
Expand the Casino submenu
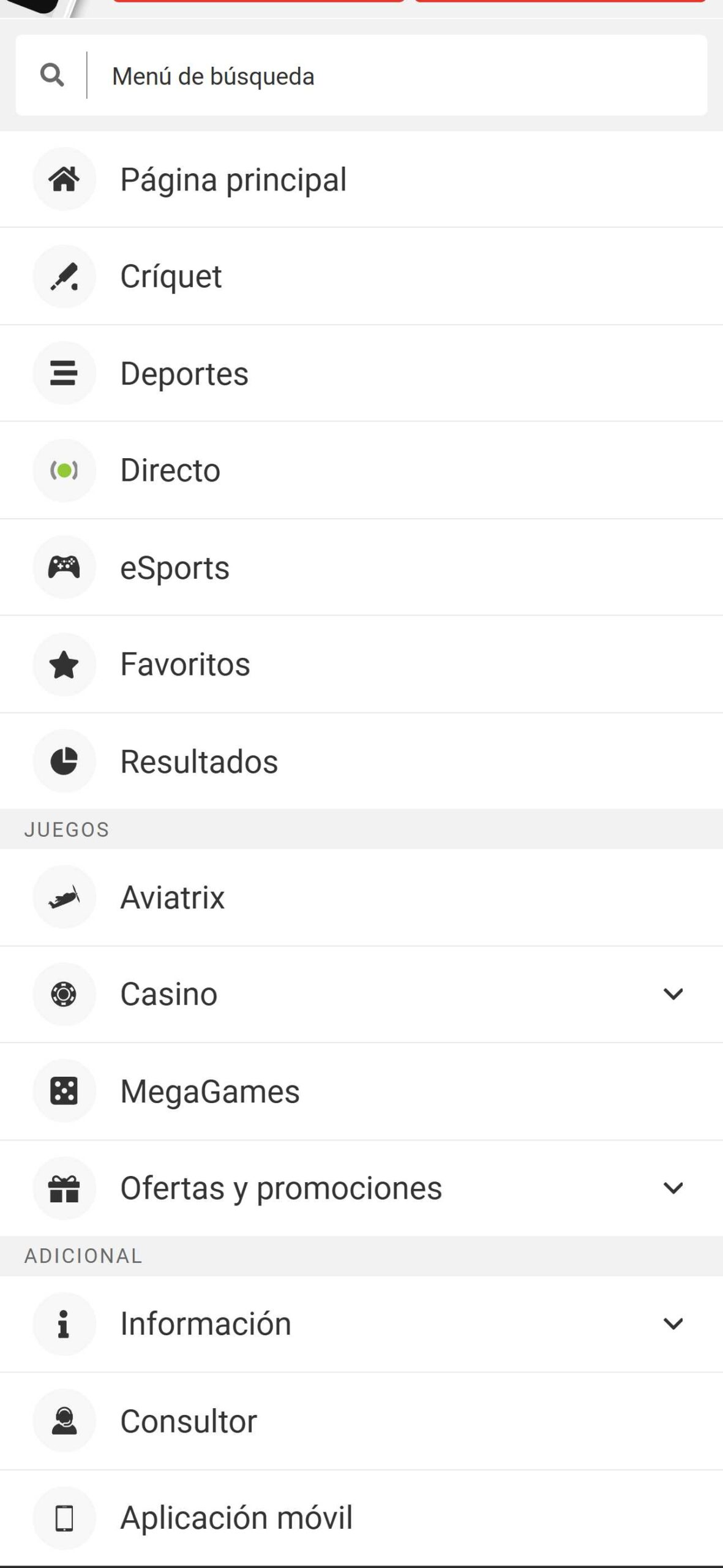pyautogui.click(x=361, y=994)
